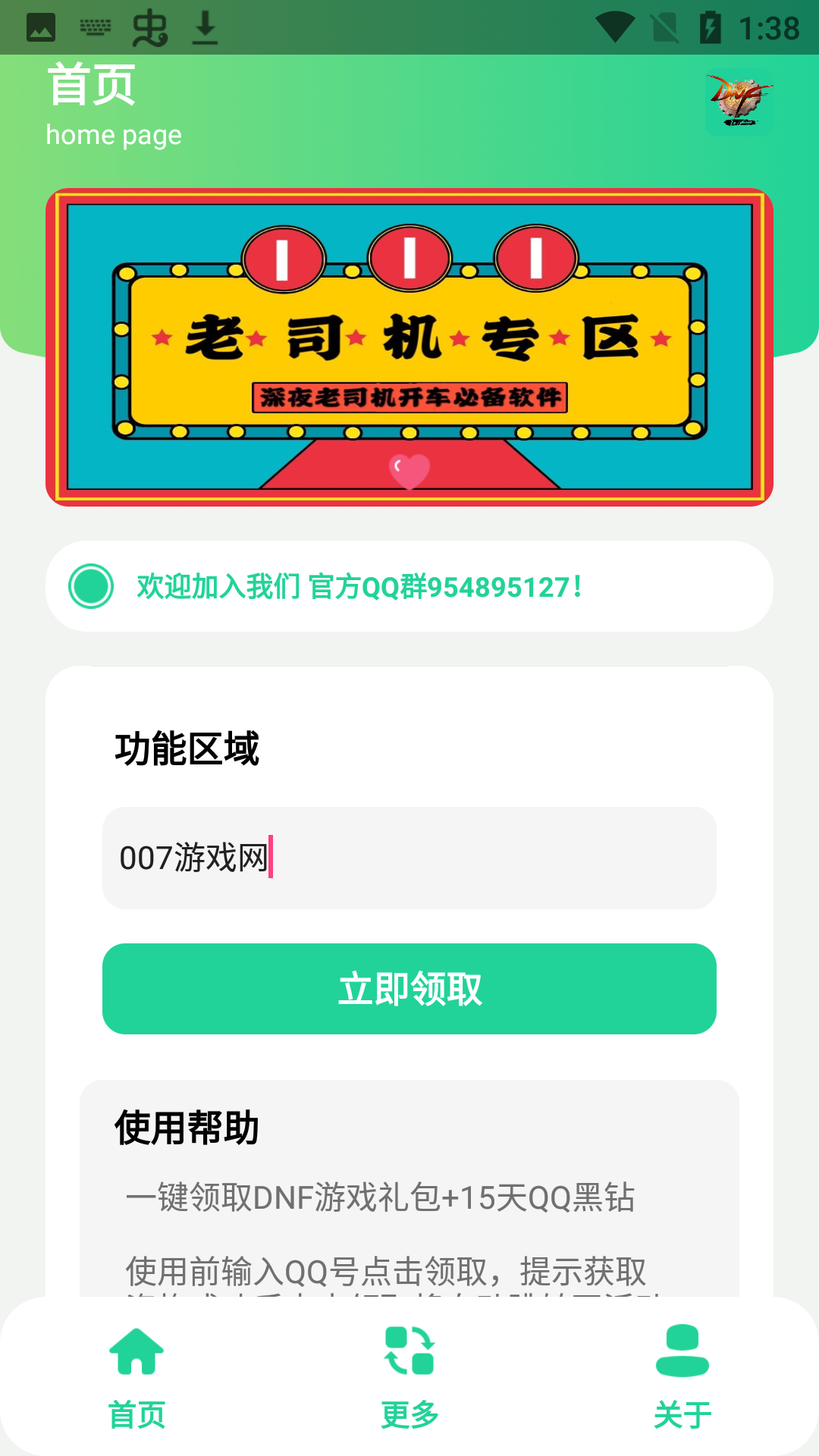Viewport: 819px width, 1456px height.
Task: Switch to the 首页 tab
Action: tap(136, 1376)
